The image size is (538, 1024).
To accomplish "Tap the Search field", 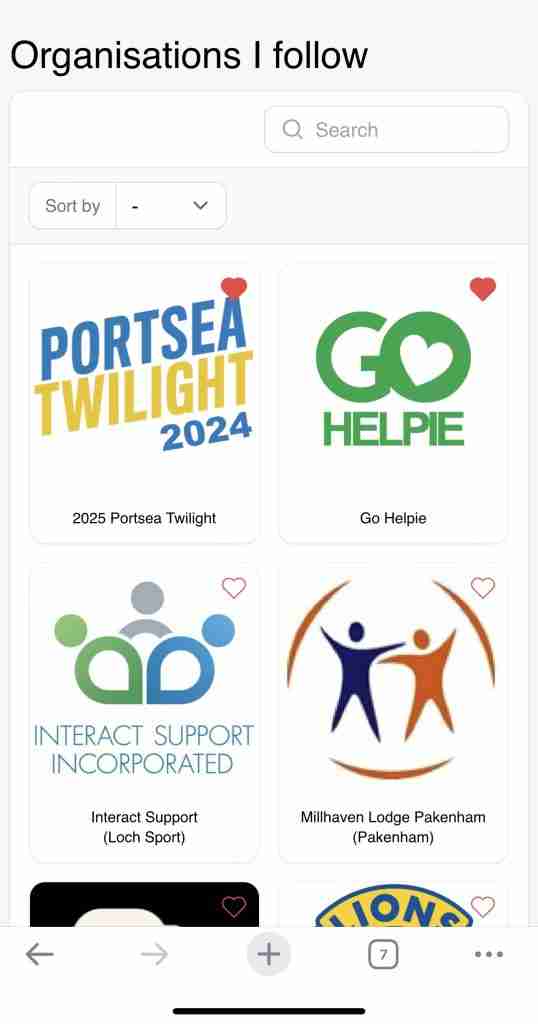I will coord(387,129).
